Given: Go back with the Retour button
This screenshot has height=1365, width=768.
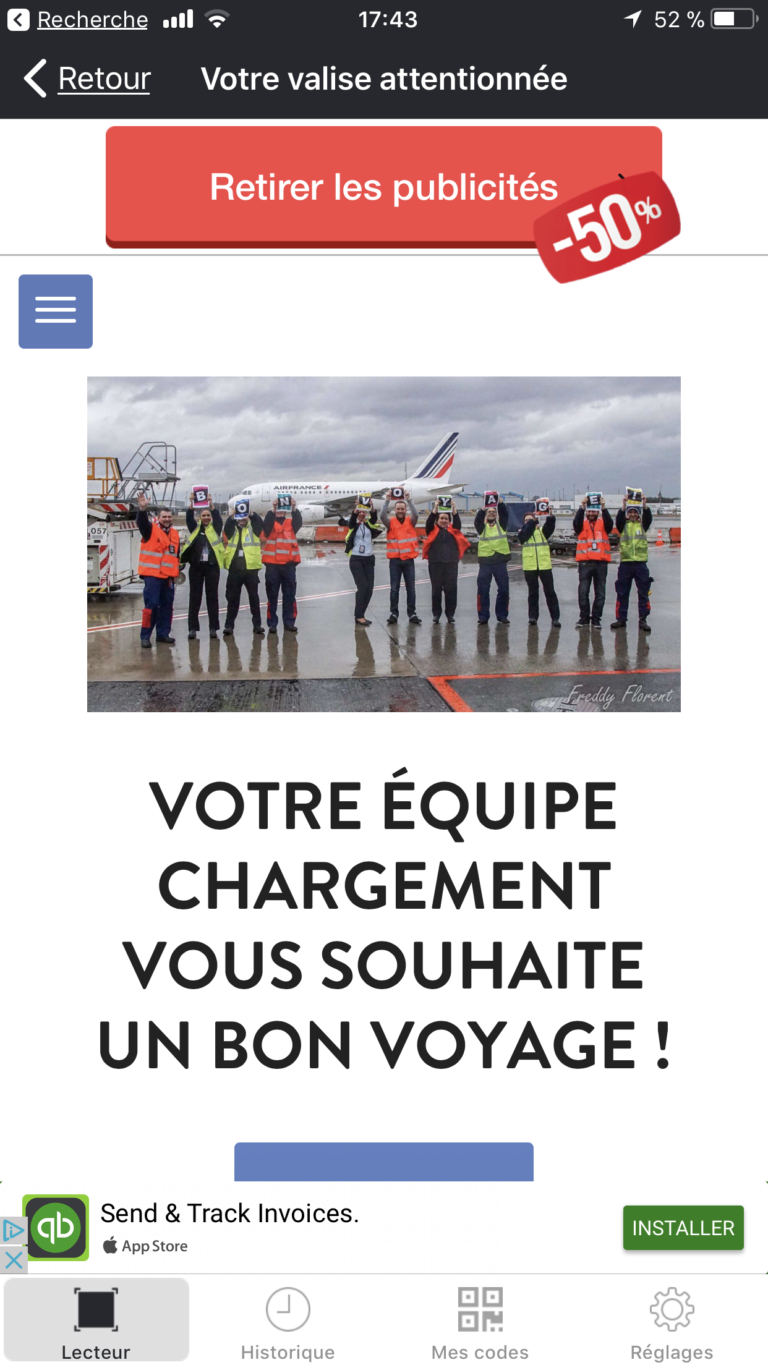Looking at the screenshot, I should [x=87, y=78].
